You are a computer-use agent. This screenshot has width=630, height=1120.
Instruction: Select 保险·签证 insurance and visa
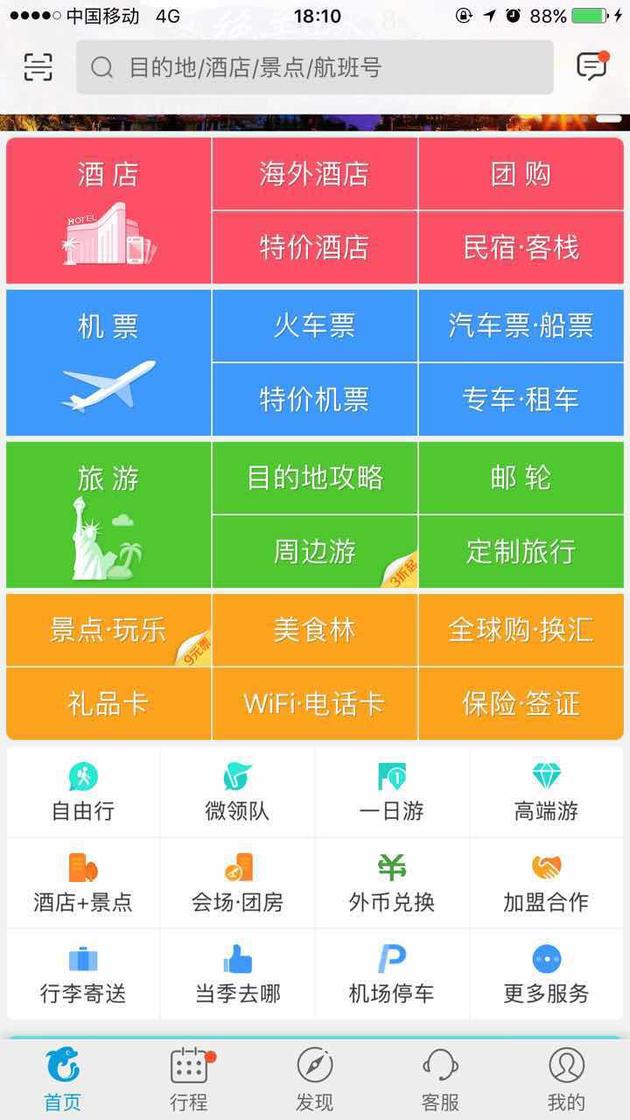tap(521, 704)
